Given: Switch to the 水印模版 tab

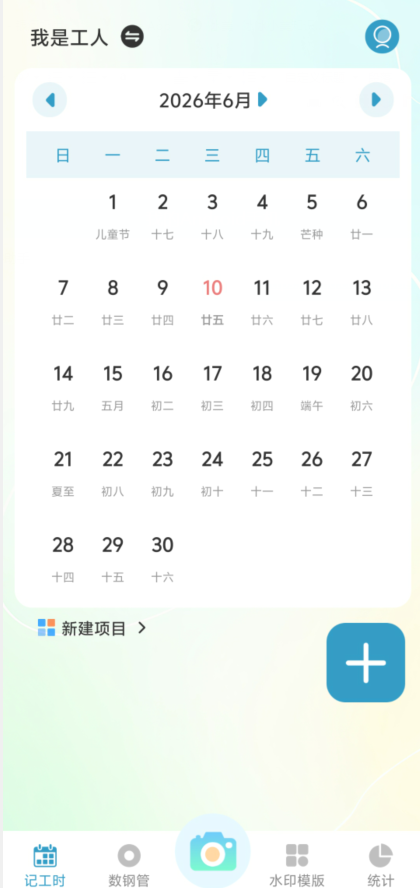Looking at the screenshot, I should pos(297,865).
